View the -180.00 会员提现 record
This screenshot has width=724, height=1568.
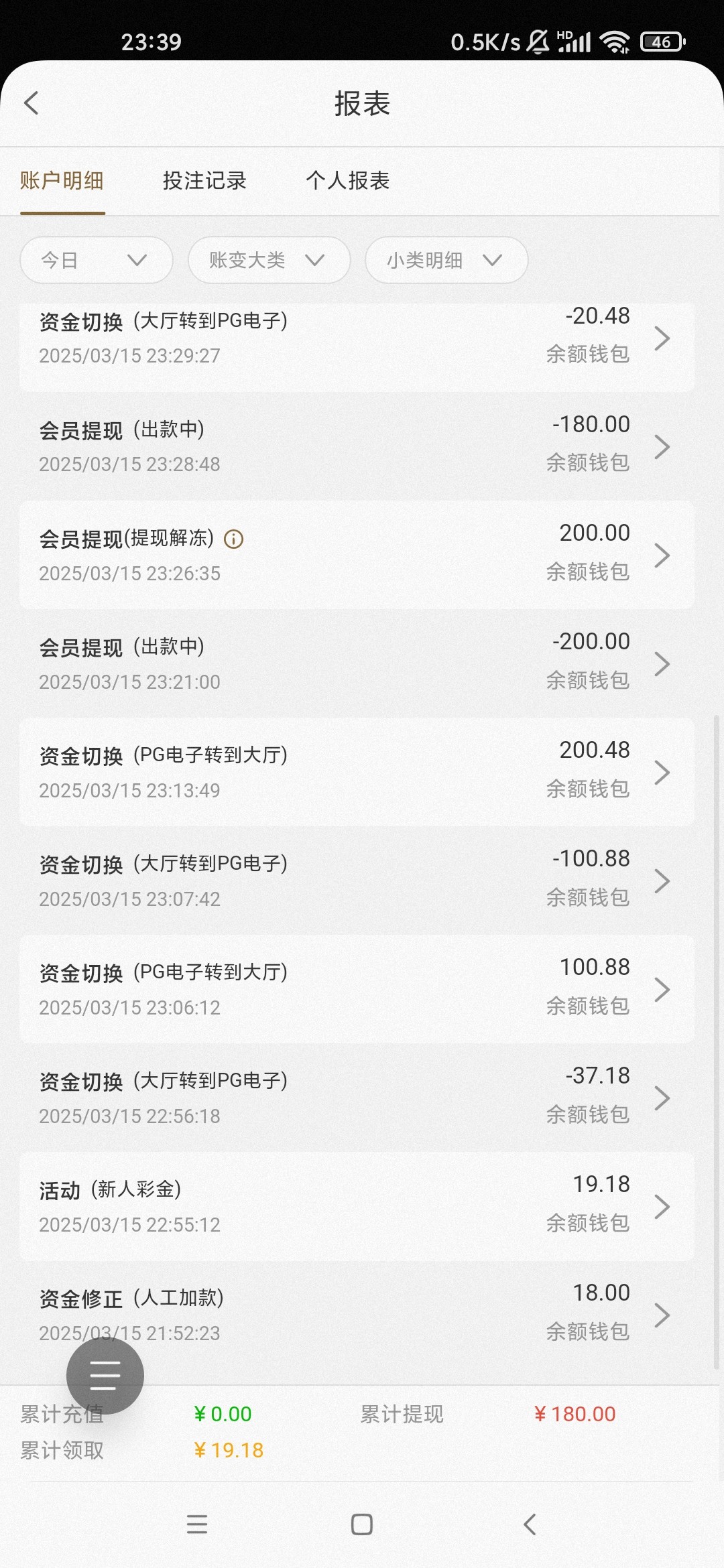pos(355,446)
